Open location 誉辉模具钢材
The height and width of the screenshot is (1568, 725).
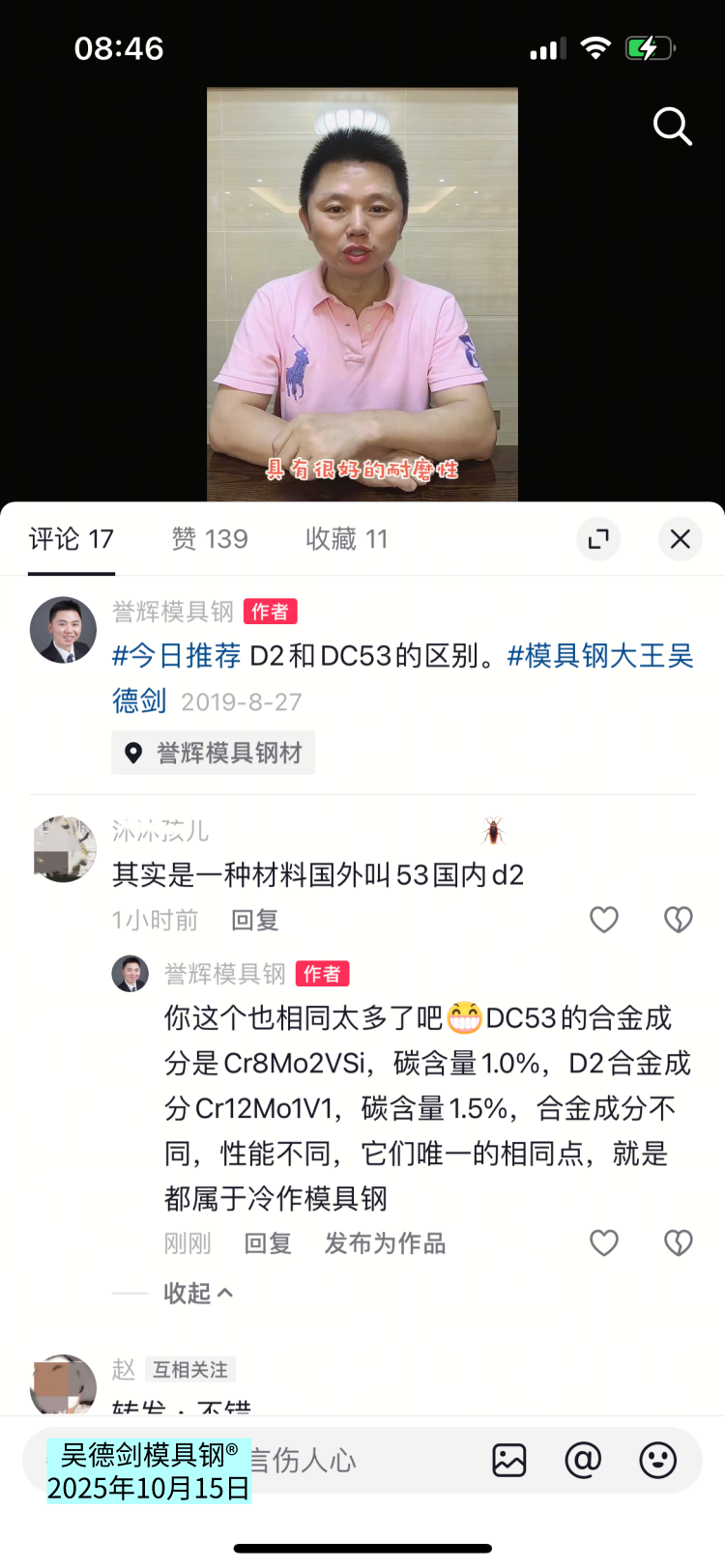[214, 754]
